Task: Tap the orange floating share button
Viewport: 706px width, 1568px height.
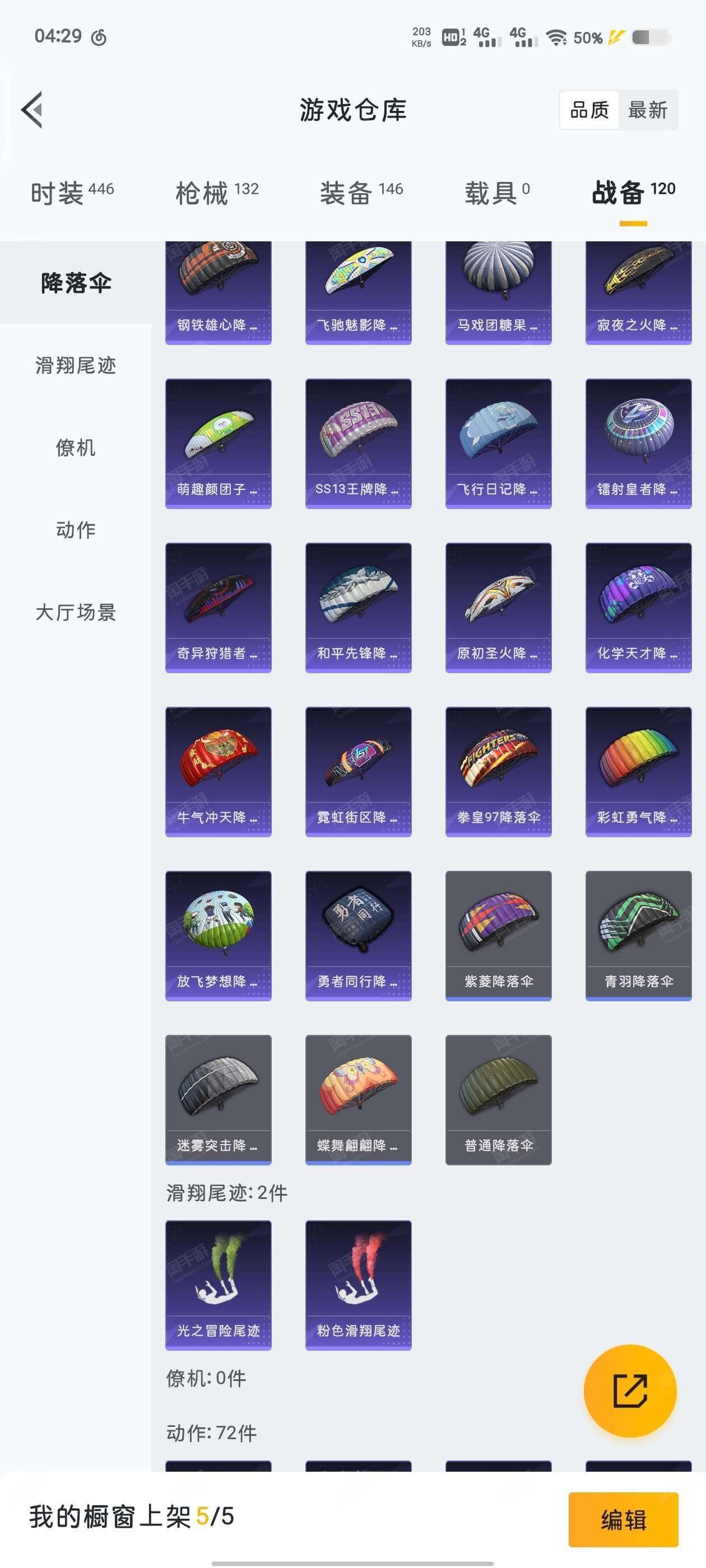Action: coord(630,1391)
